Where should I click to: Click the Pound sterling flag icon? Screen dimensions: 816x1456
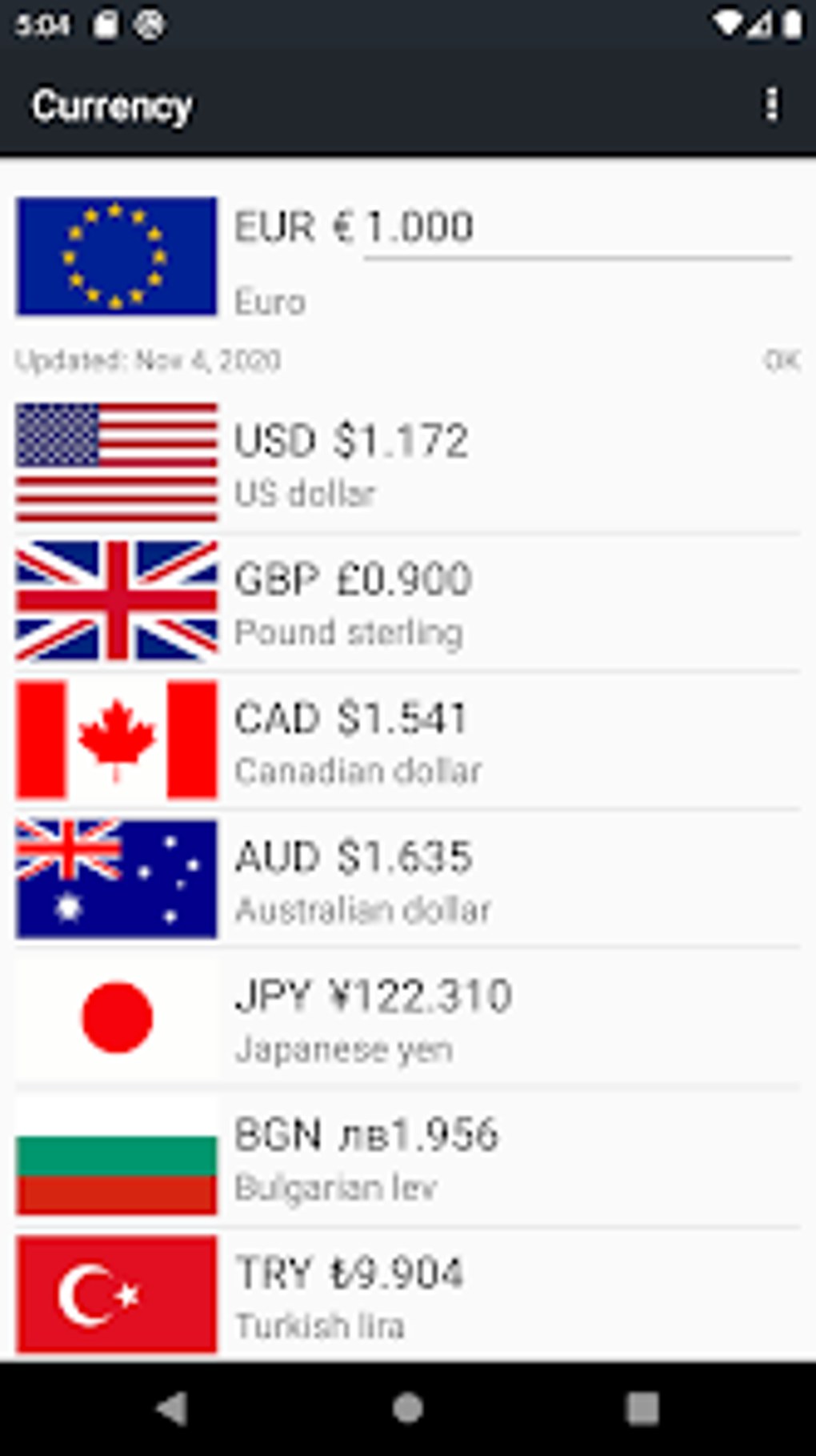pos(116,602)
